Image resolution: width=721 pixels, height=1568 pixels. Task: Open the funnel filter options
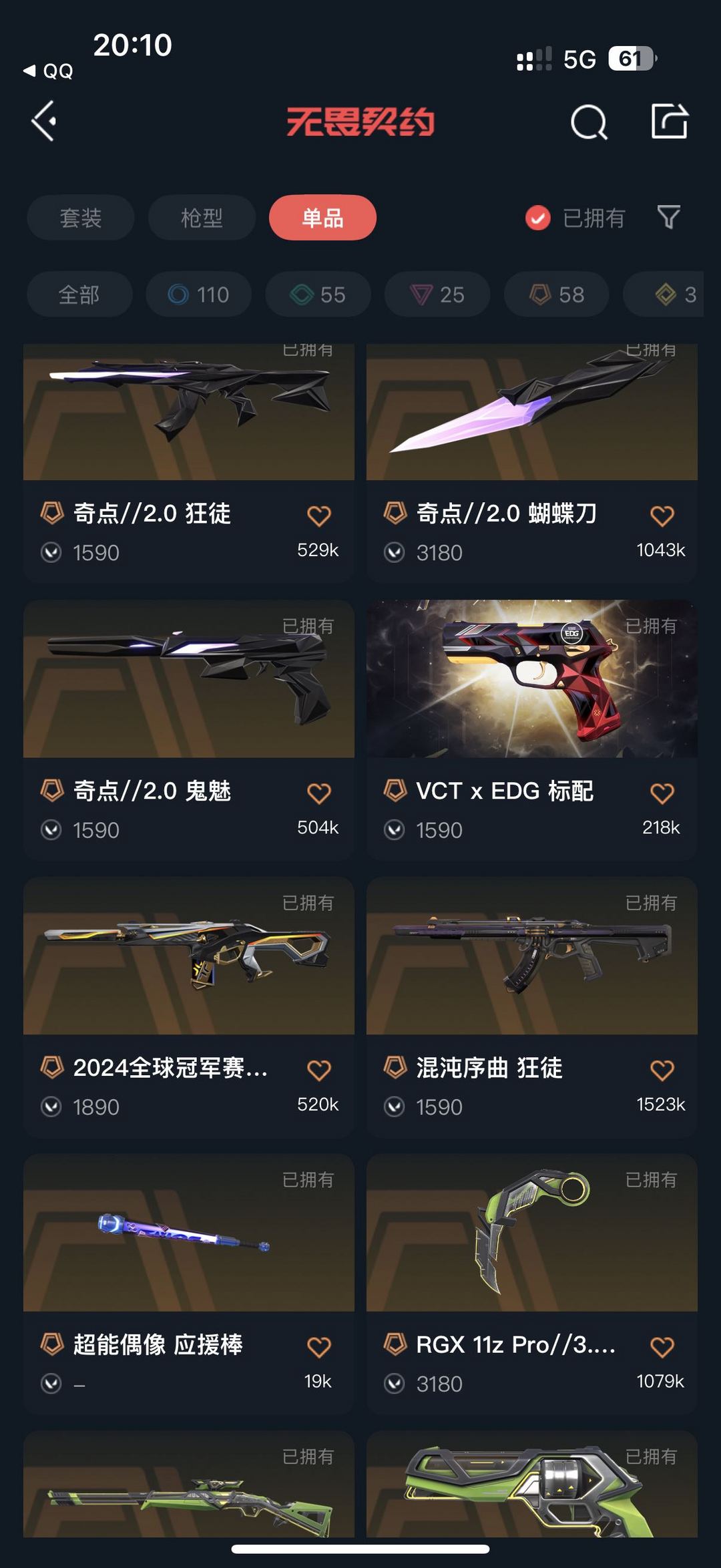click(x=668, y=218)
